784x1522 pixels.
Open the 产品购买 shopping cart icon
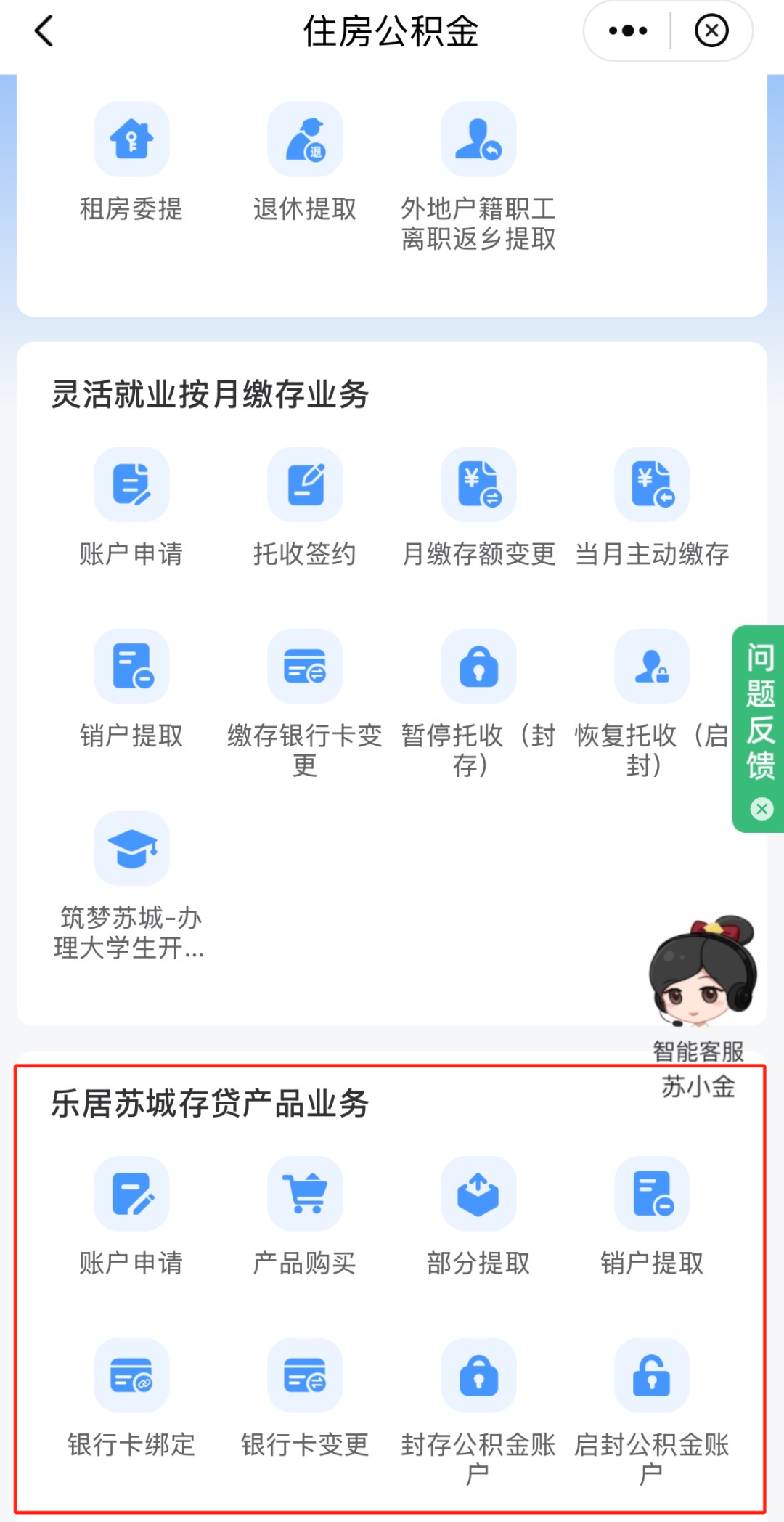pos(305,1194)
